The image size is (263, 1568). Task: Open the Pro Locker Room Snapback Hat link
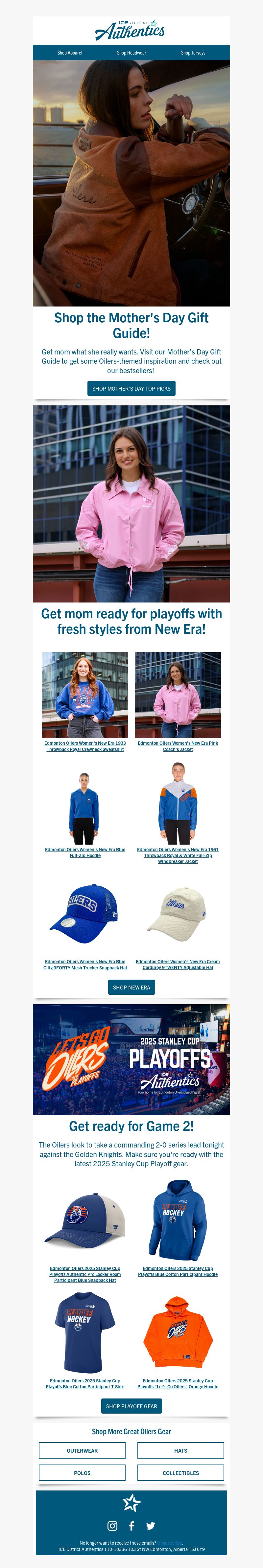[x=85, y=1274]
